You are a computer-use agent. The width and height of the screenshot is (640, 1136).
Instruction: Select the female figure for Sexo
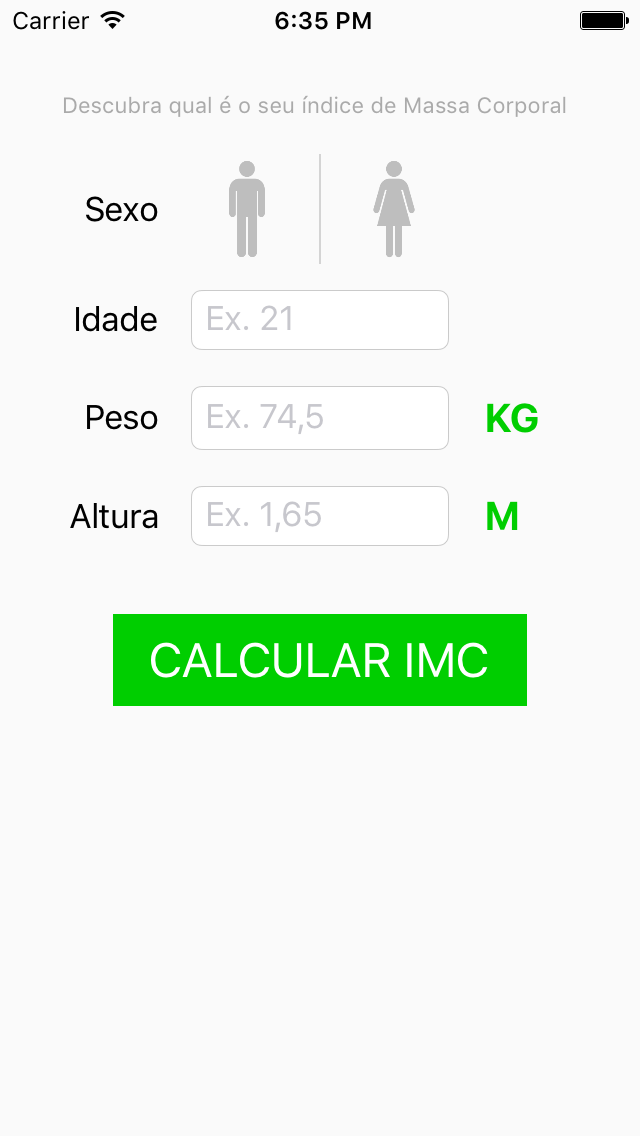pyautogui.click(x=394, y=209)
